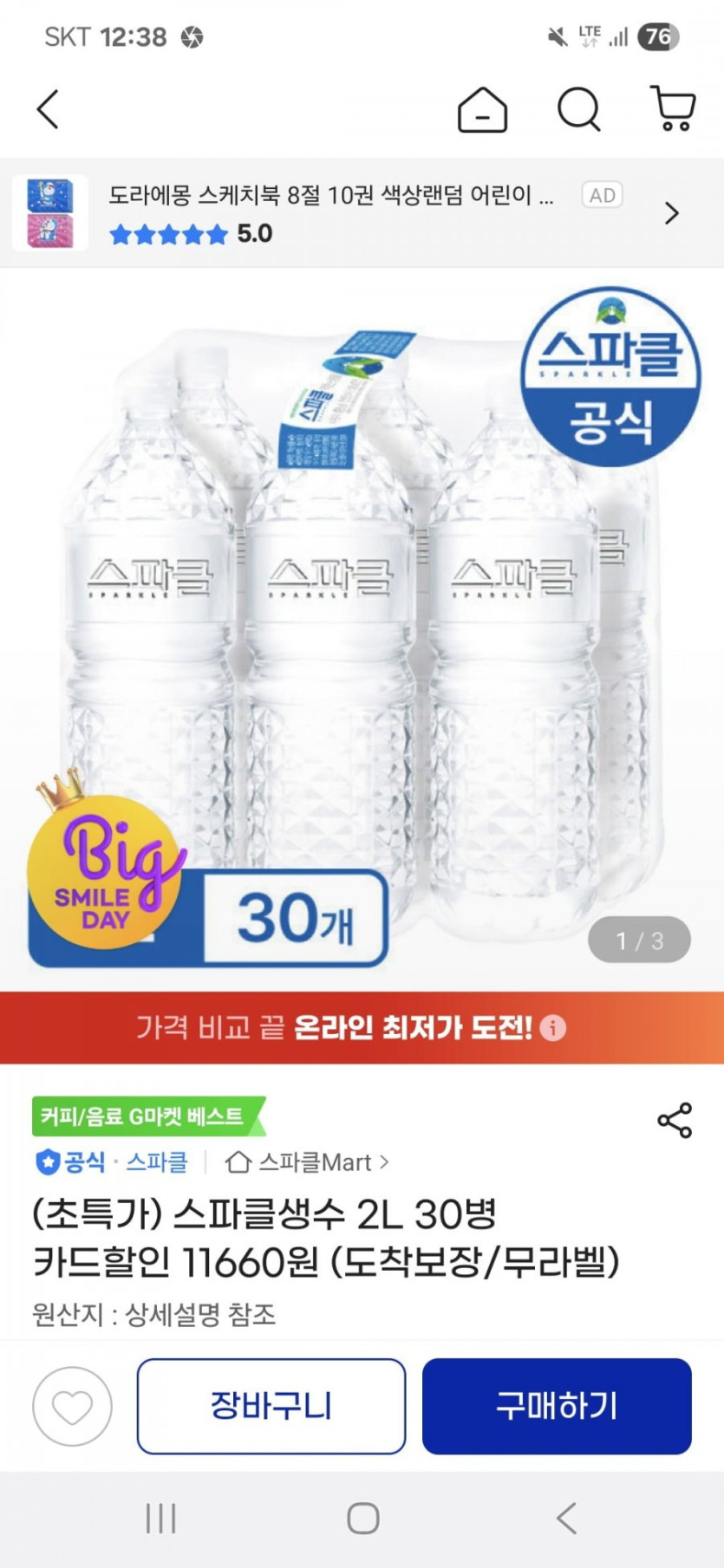
Task: Add to cart with 장바구니 button
Action: point(271,1406)
